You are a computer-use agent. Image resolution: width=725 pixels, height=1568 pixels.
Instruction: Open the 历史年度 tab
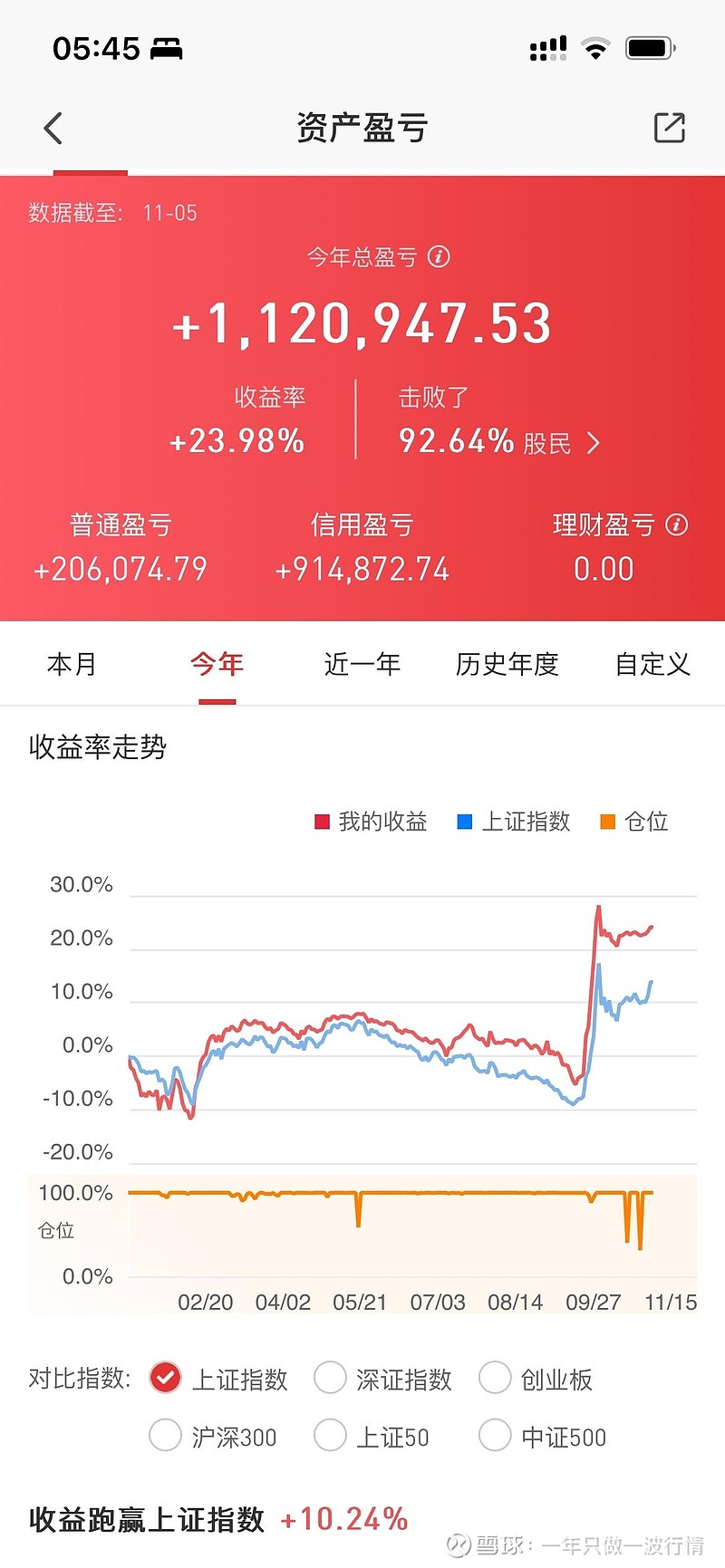(x=507, y=664)
